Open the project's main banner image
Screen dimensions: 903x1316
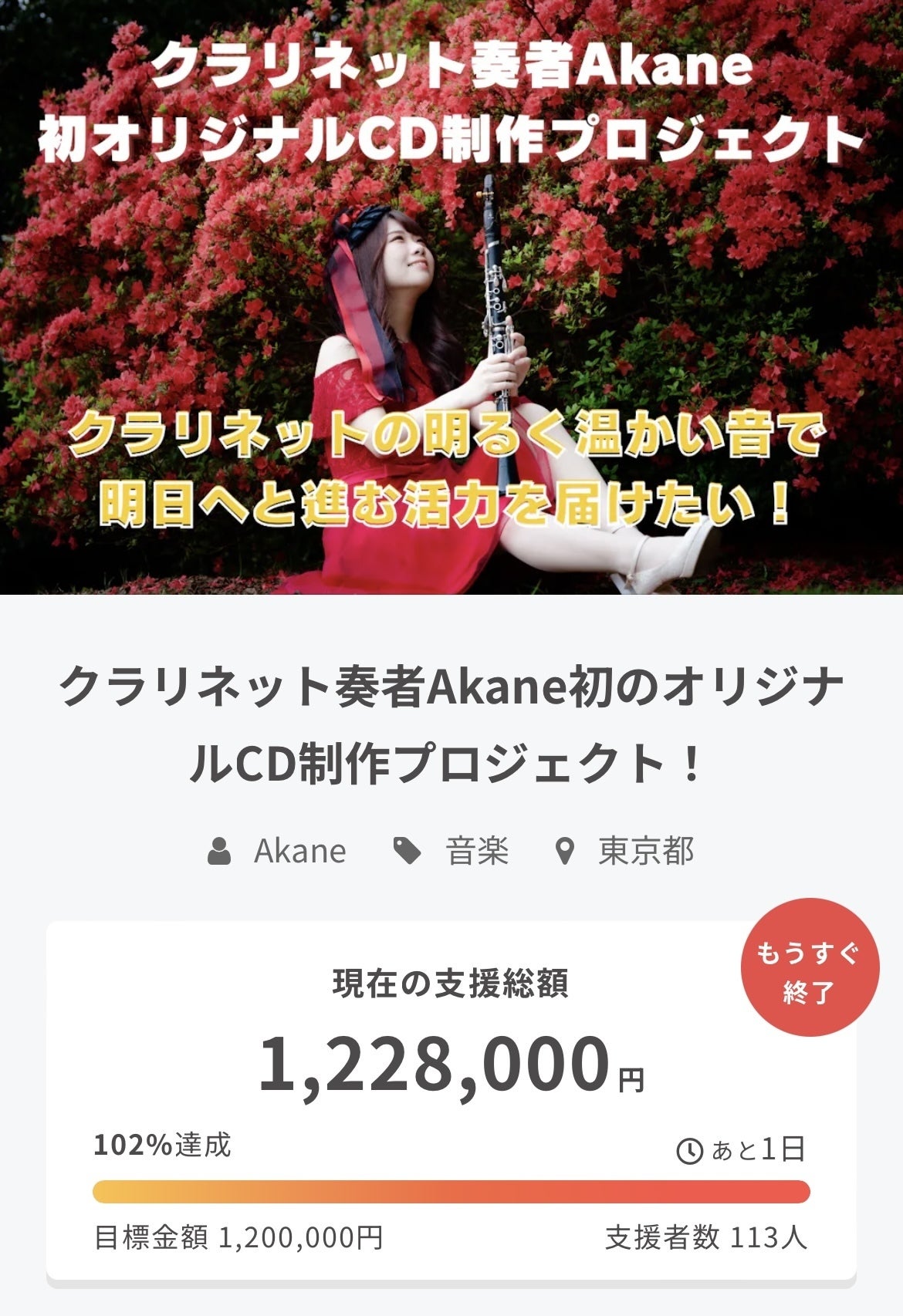pyautogui.click(x=451, y=297)
